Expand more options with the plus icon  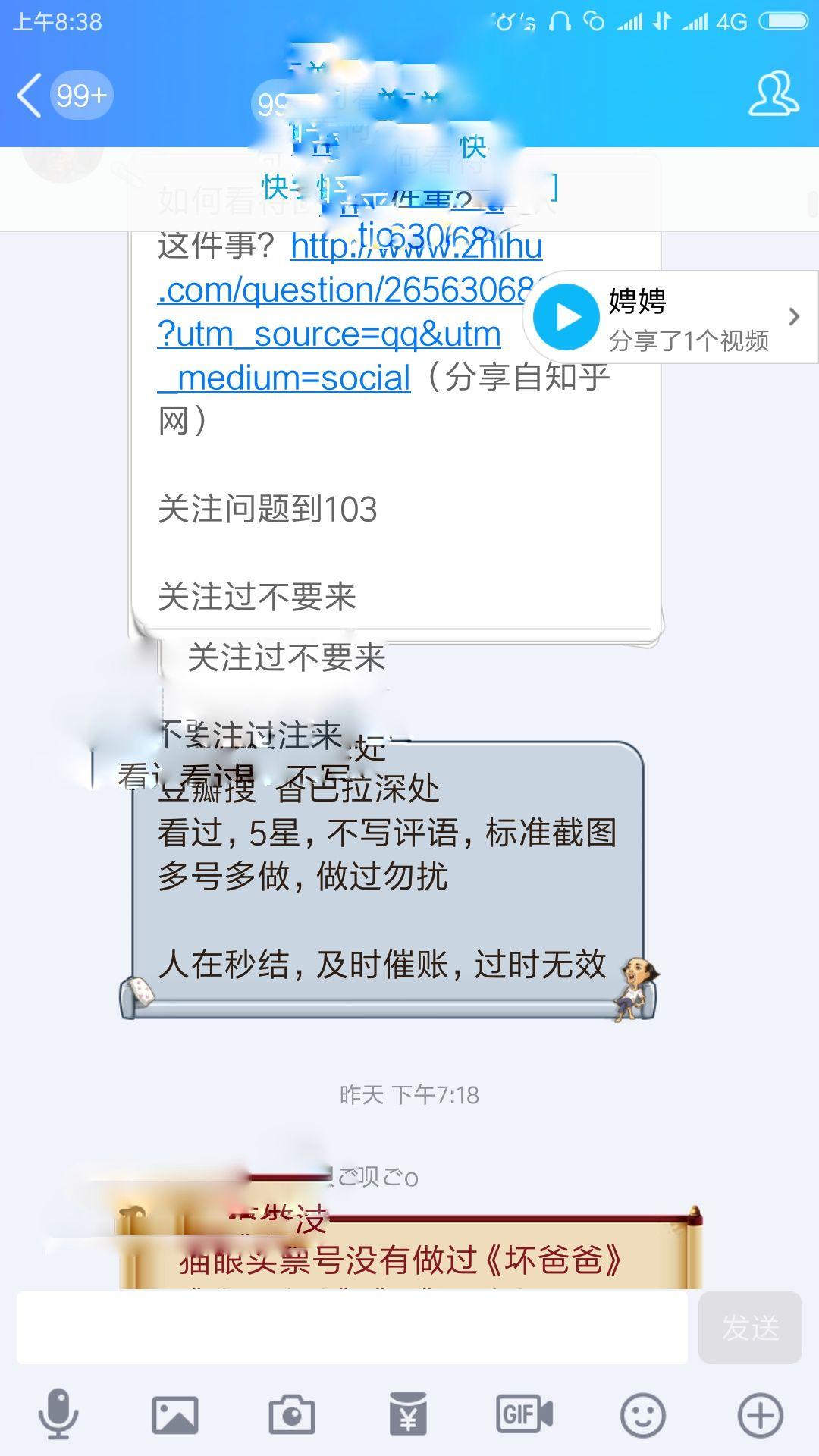click(x=760, y=1414)
